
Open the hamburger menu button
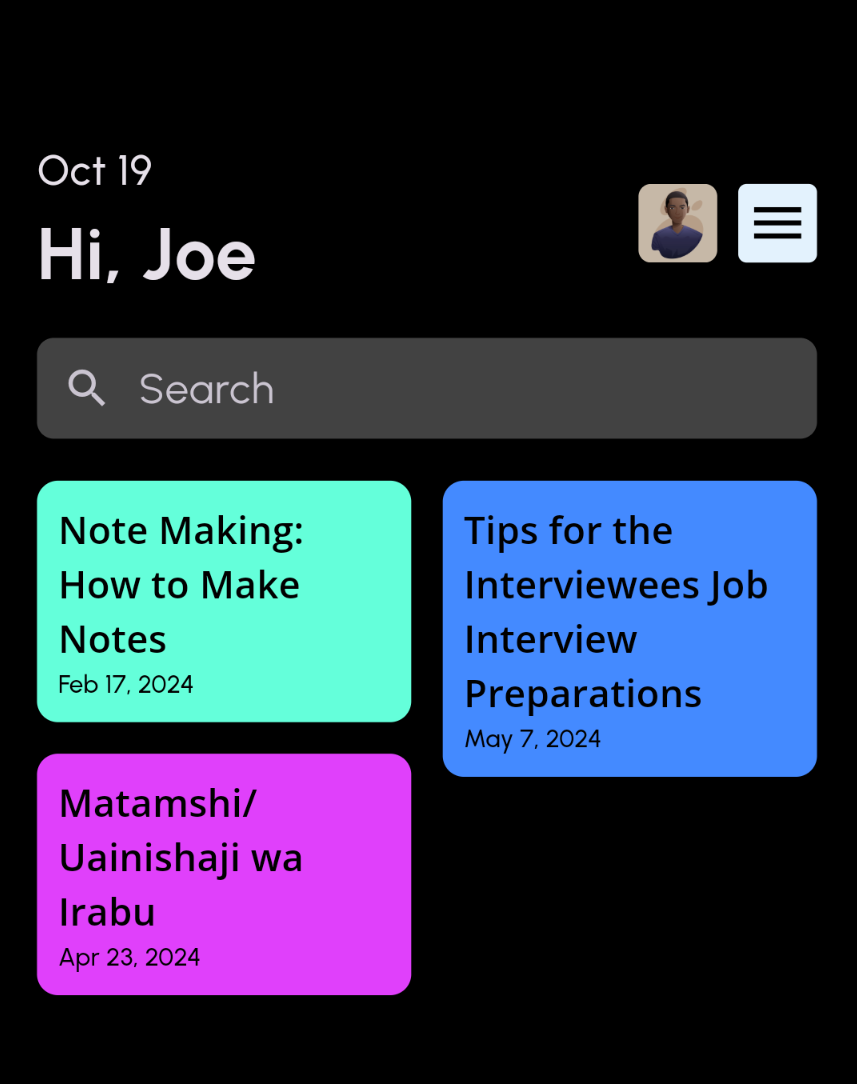pyautogui.click(x=777, y=223)
